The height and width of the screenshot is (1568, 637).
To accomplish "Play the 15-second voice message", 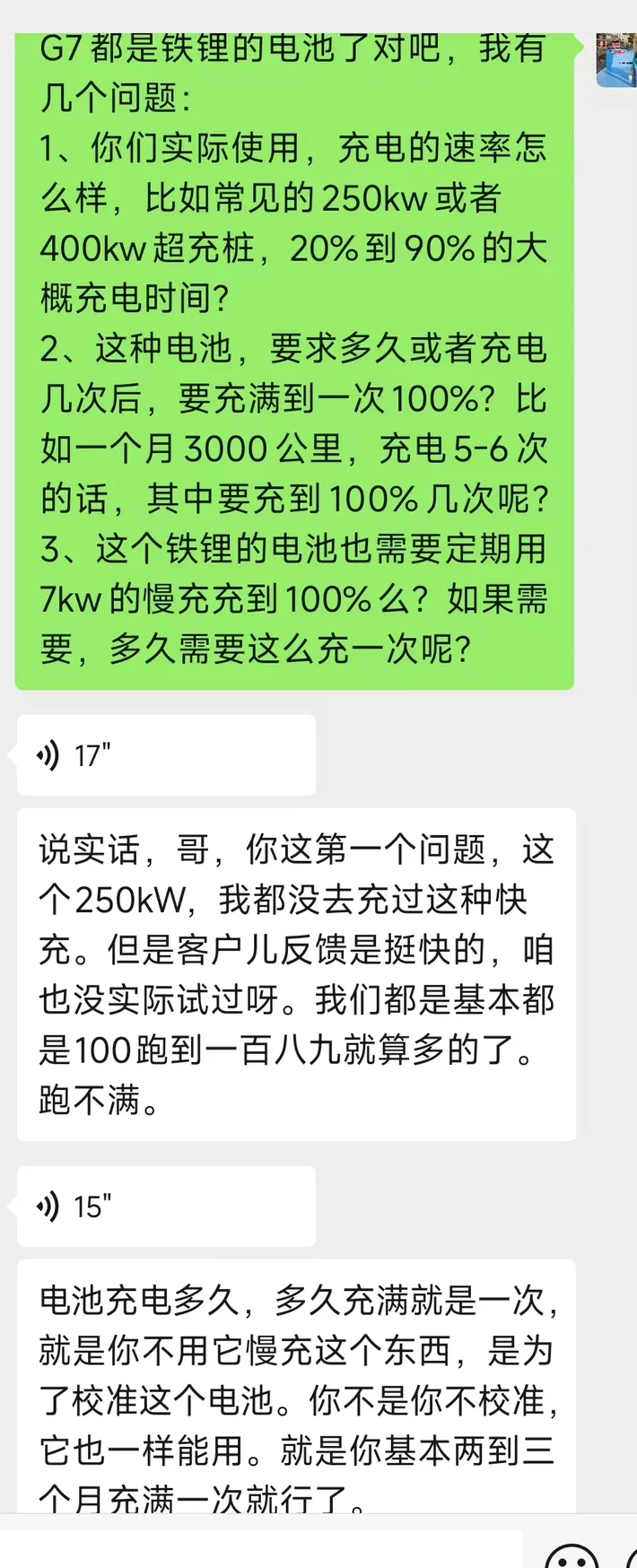I will 166,1206.
